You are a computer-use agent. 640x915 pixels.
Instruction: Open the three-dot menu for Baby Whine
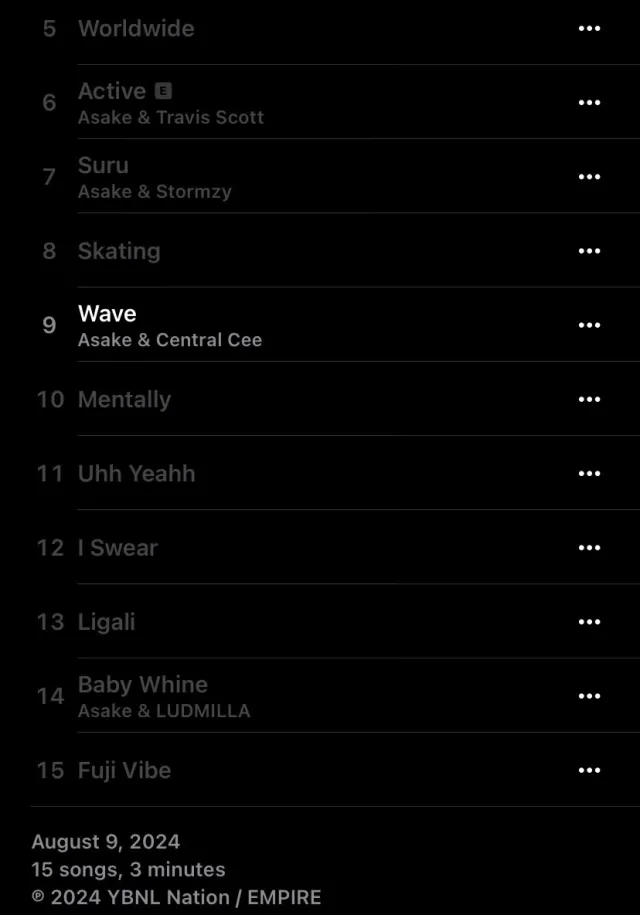point(590,696)
